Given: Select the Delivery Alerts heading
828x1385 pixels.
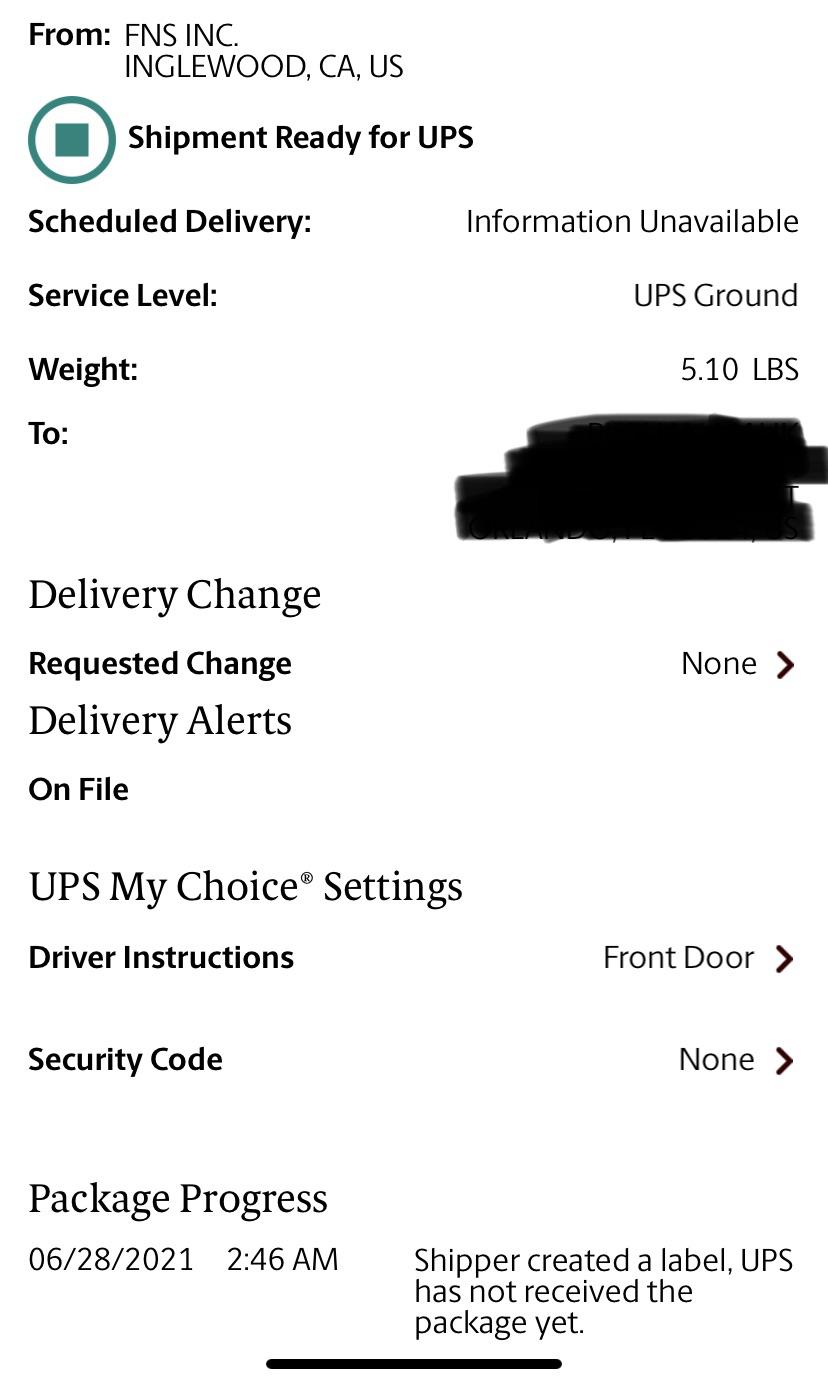Looking at the screenshot, I should pos(160,720).
